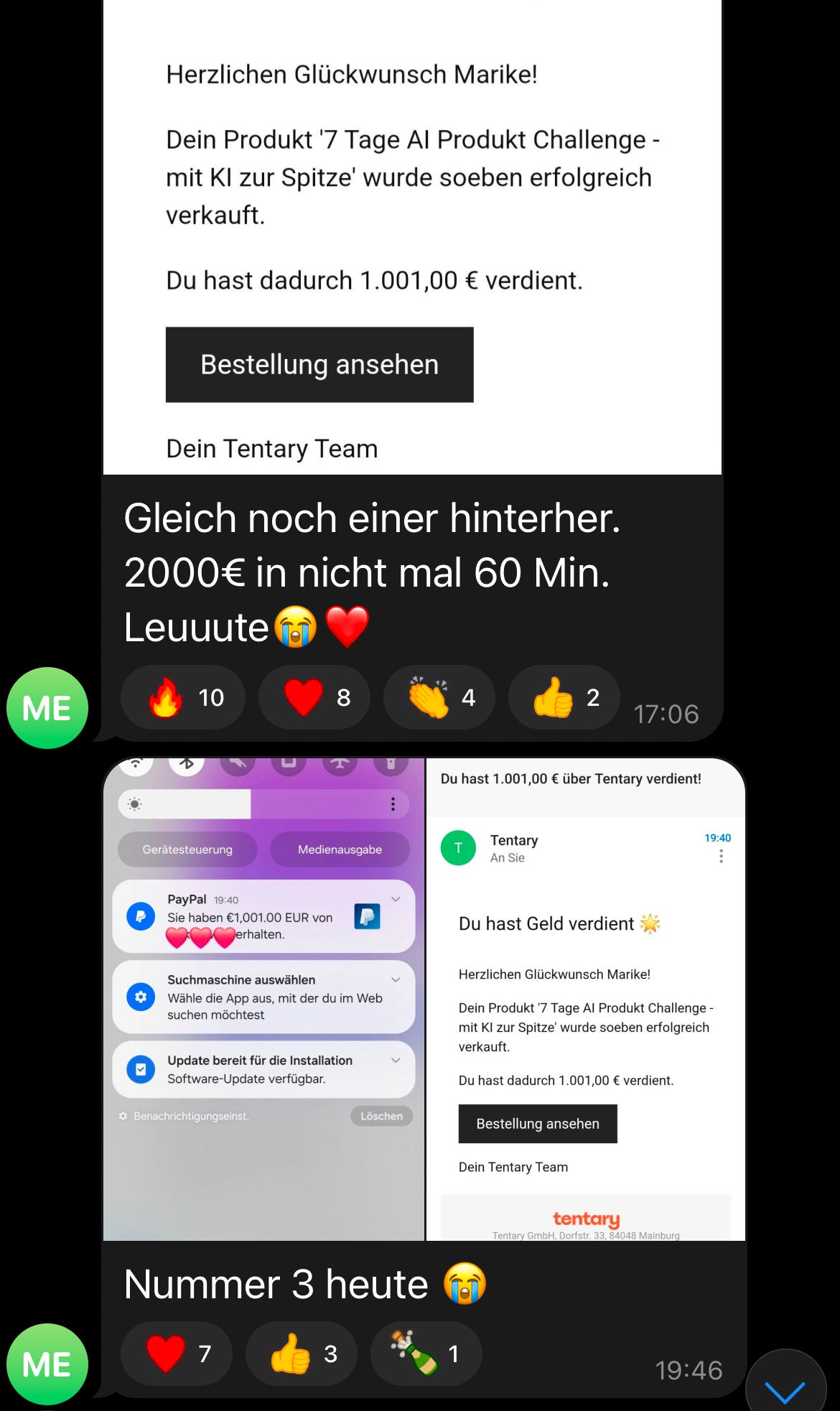Tap the thumbs-up reaction showing 2
The height and width of the screenshot is (1411, 840).
[x=564, y=697]
